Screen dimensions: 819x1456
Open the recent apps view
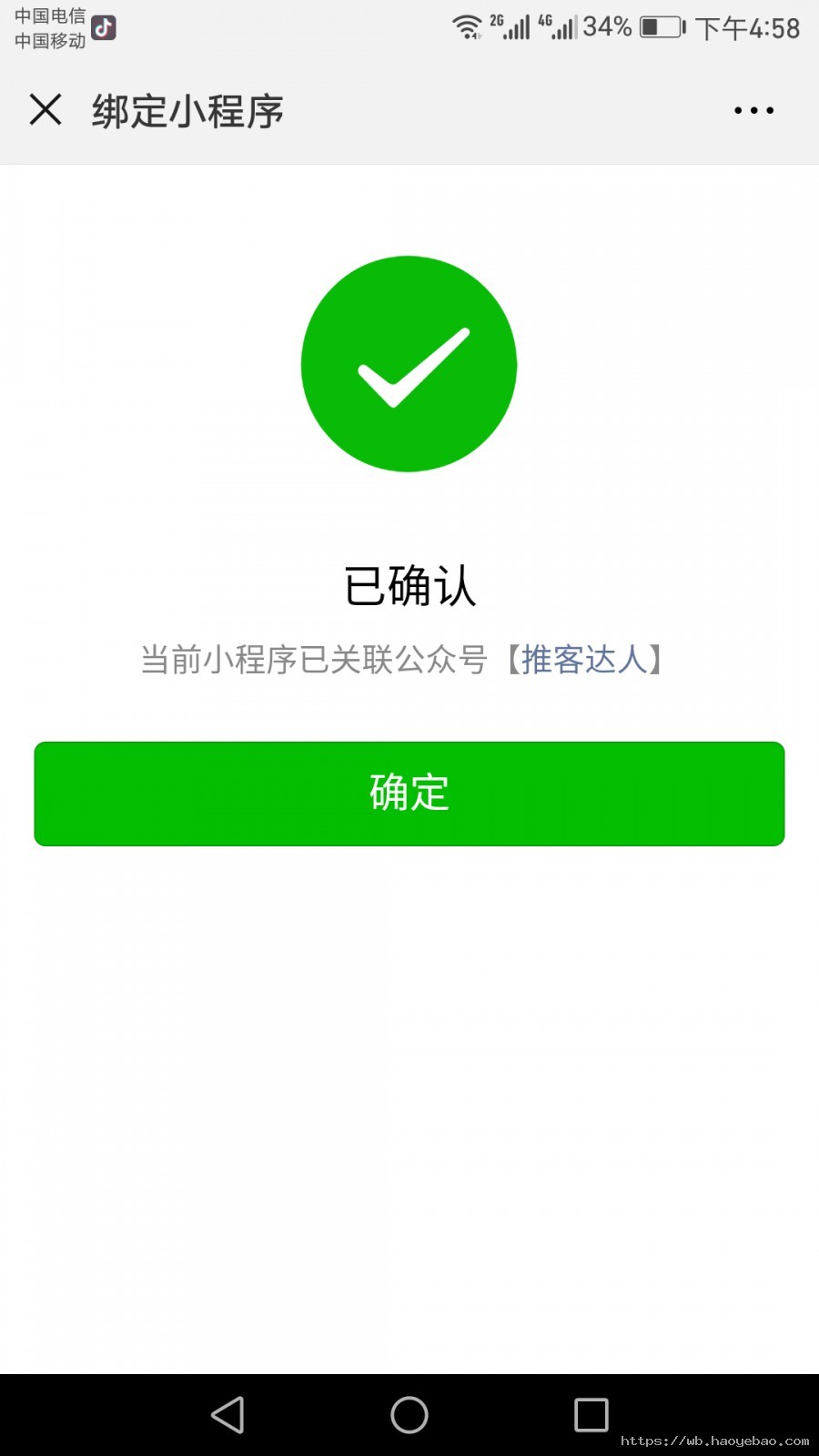591,1415
